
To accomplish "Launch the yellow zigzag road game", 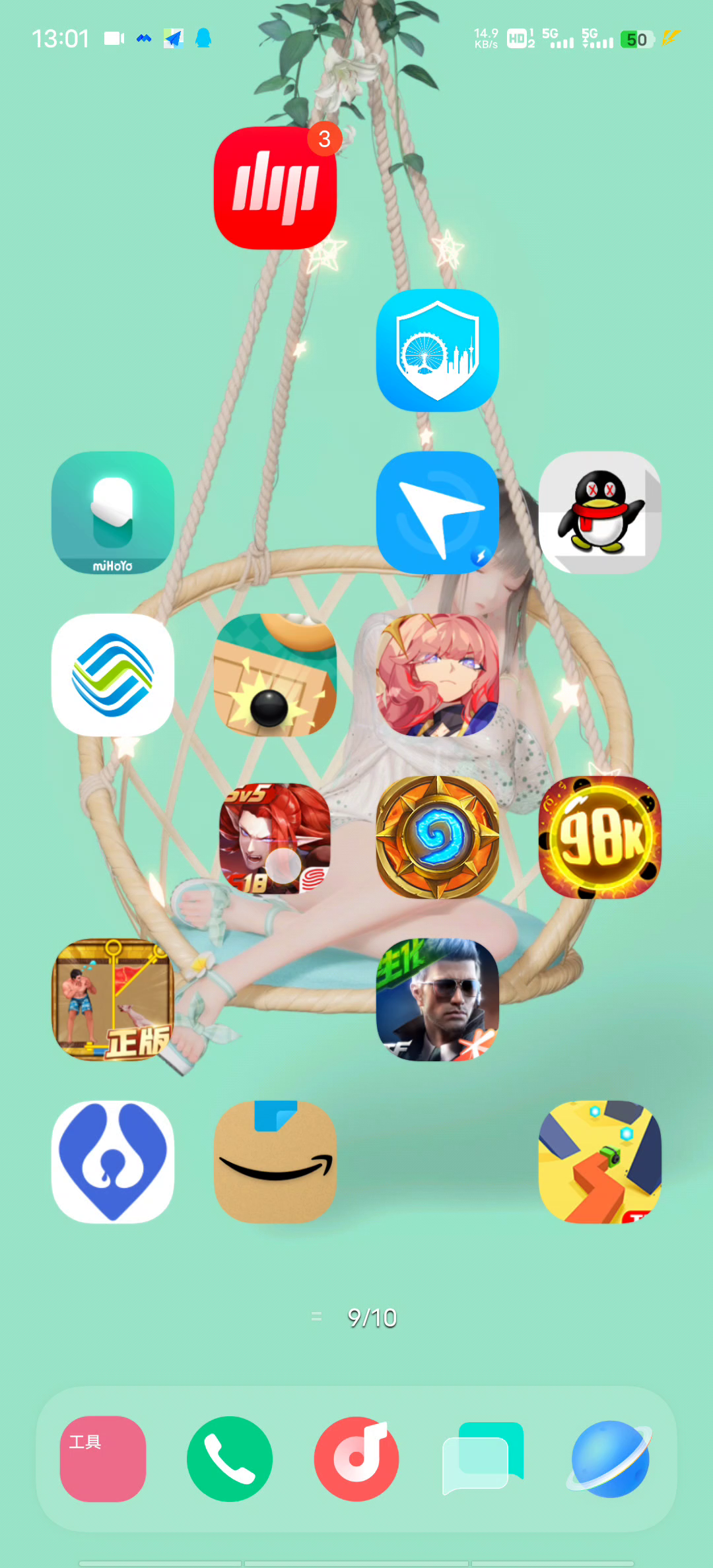I will [x=600, y=1162].
